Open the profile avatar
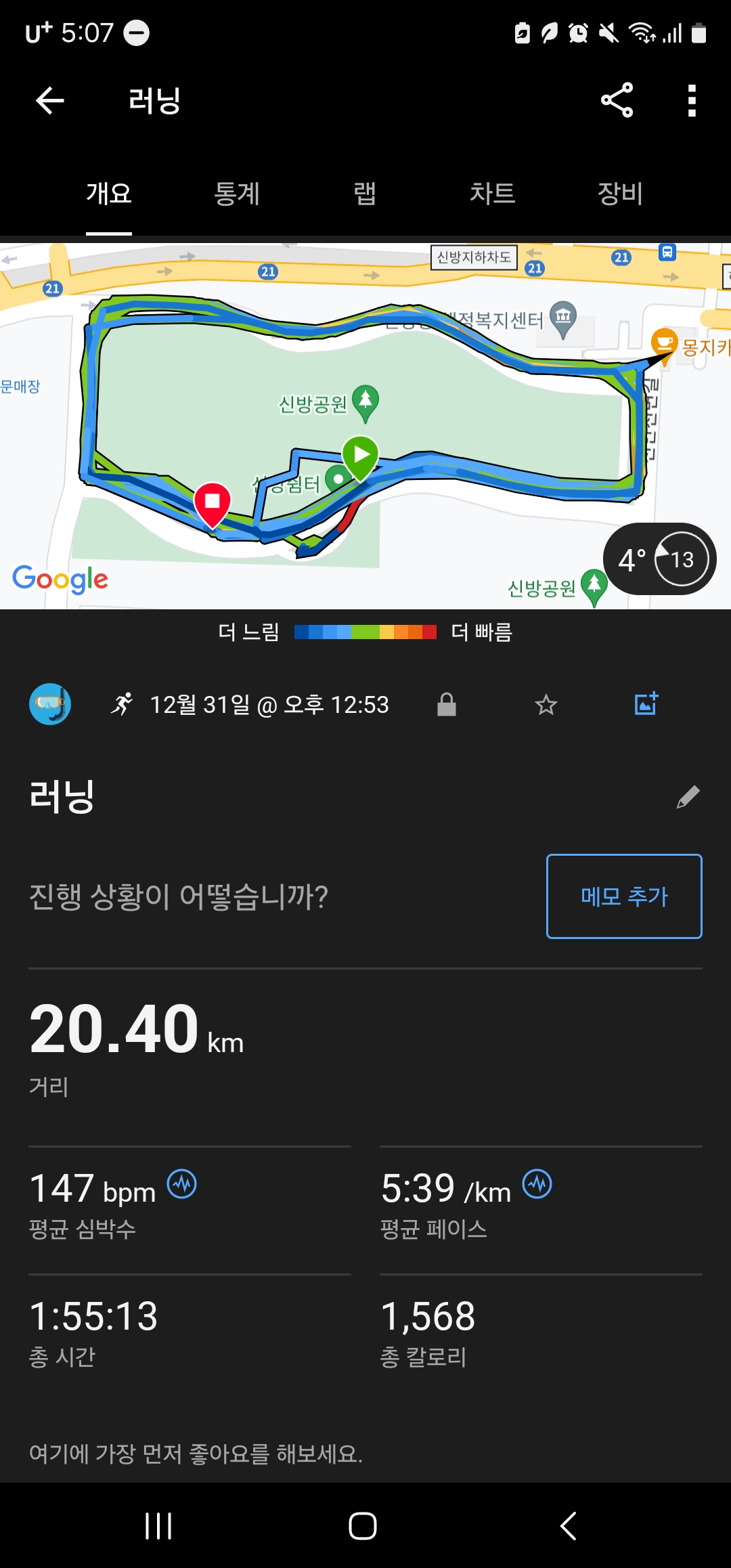This screenshot has height=1568, width=731. point(50,704)
